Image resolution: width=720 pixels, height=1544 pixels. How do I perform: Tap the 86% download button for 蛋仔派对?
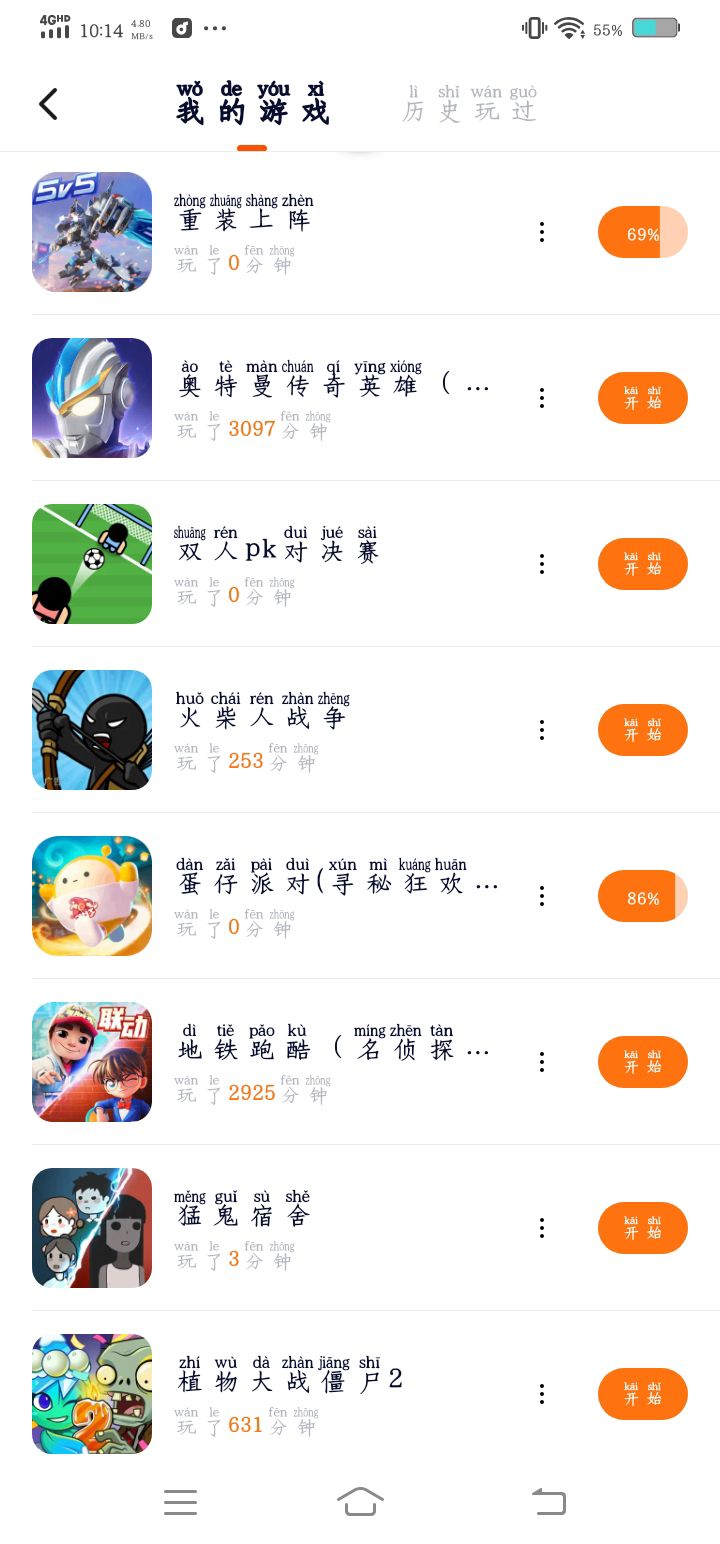point(642,896)
